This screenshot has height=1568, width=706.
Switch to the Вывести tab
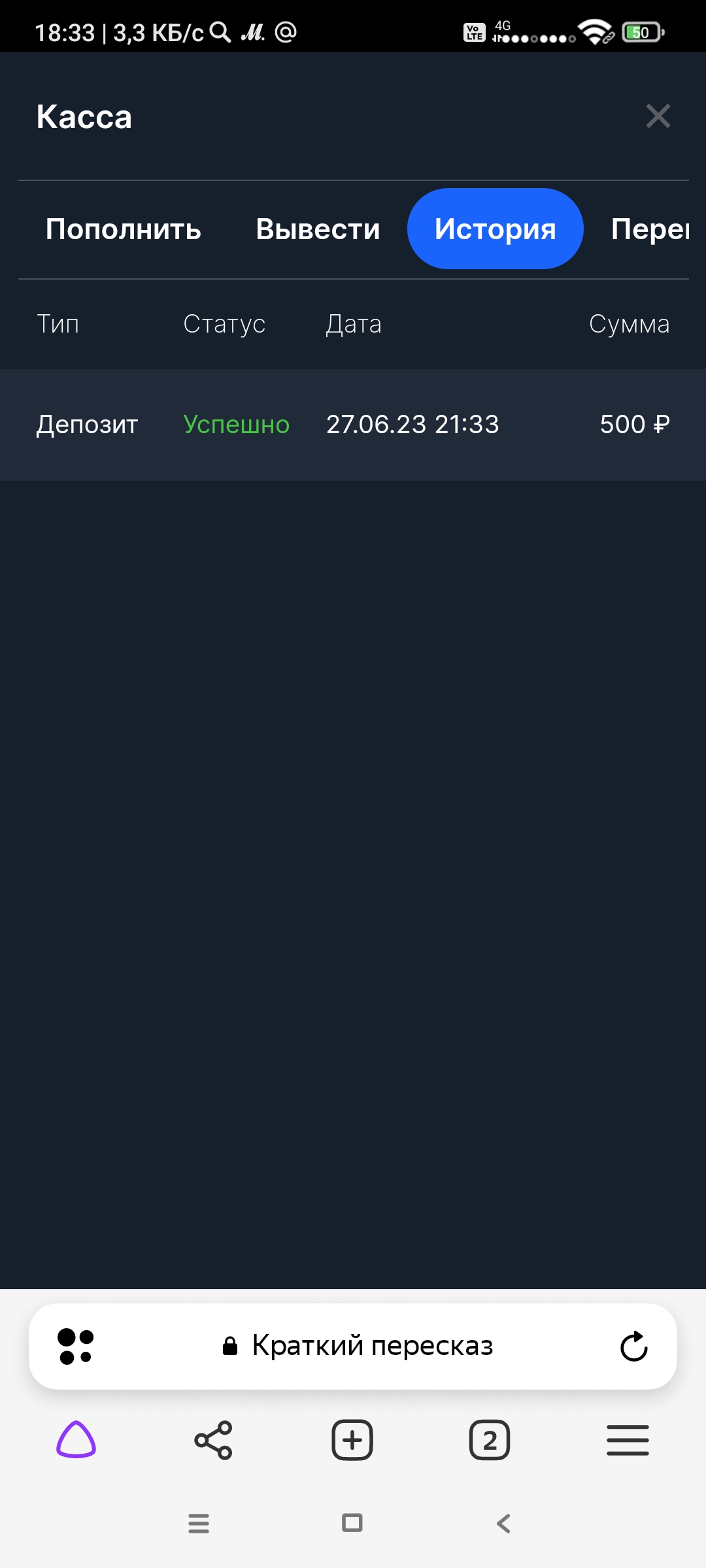(318, 229)
